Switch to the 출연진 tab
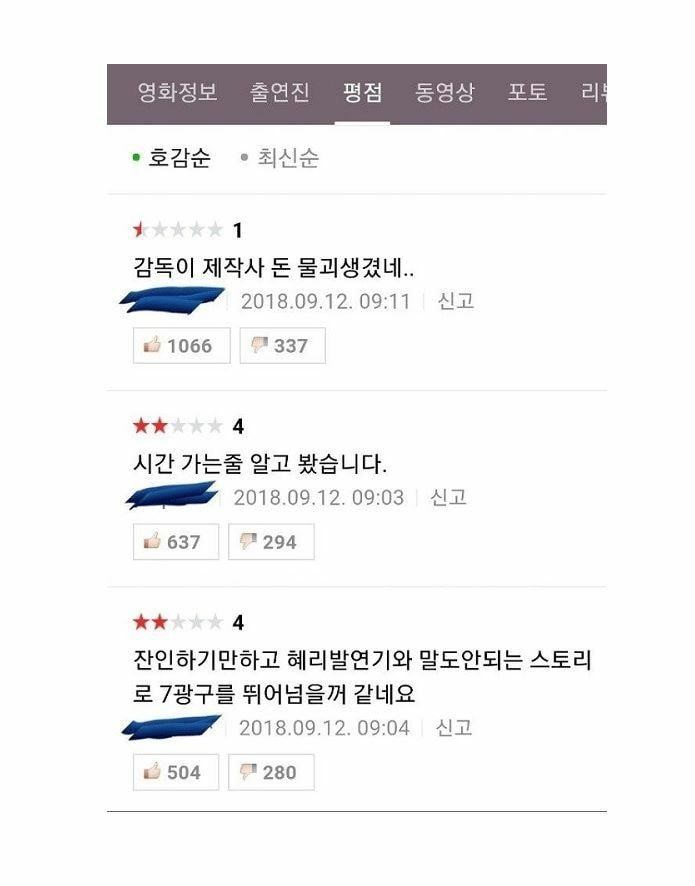The image size is (695, 886). coord(279,93)
